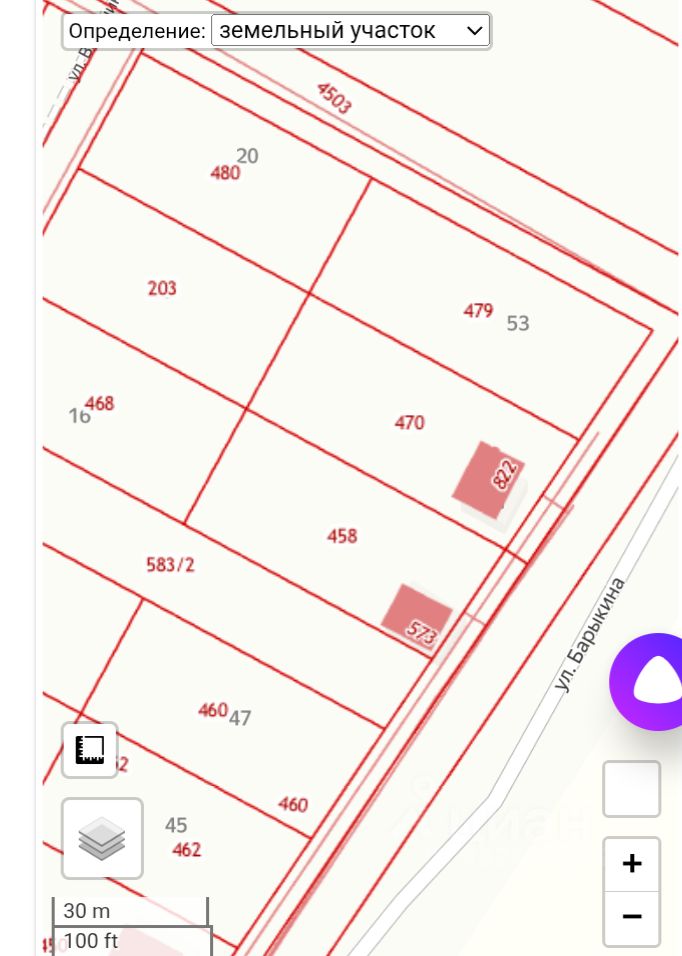
Task: Open the Alice voice assistant button
Action: tap(647, 682)
